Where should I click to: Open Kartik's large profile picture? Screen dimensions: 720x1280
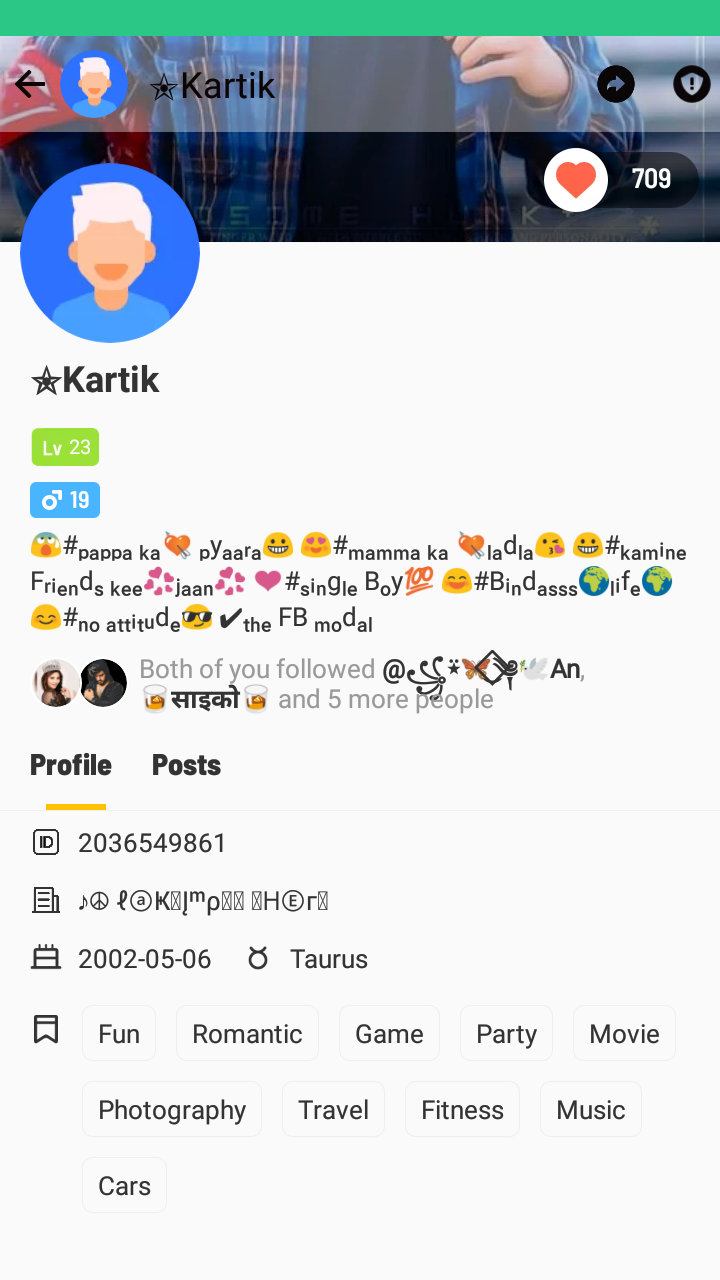(x=110, y=253)
